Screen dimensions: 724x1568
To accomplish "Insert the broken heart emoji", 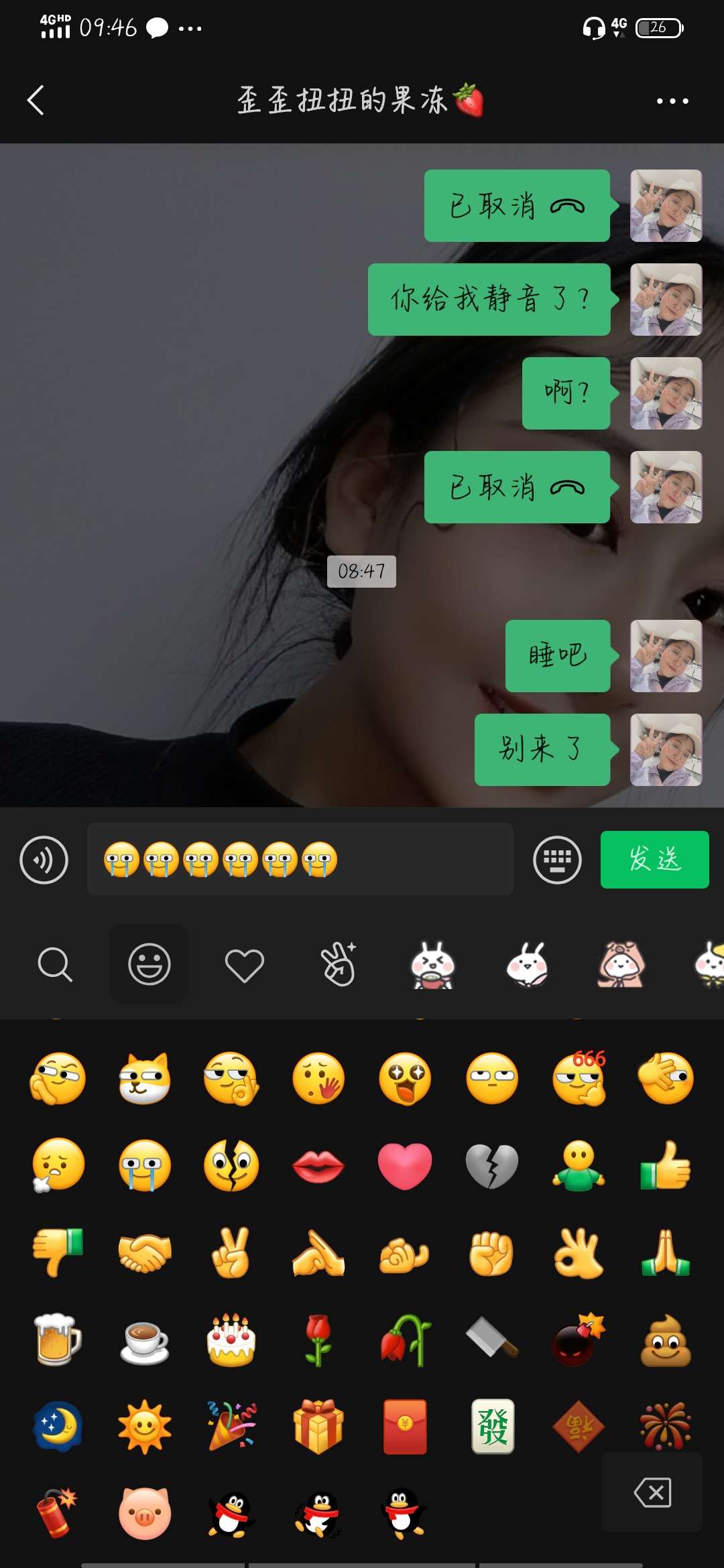I will [492, 1166].
